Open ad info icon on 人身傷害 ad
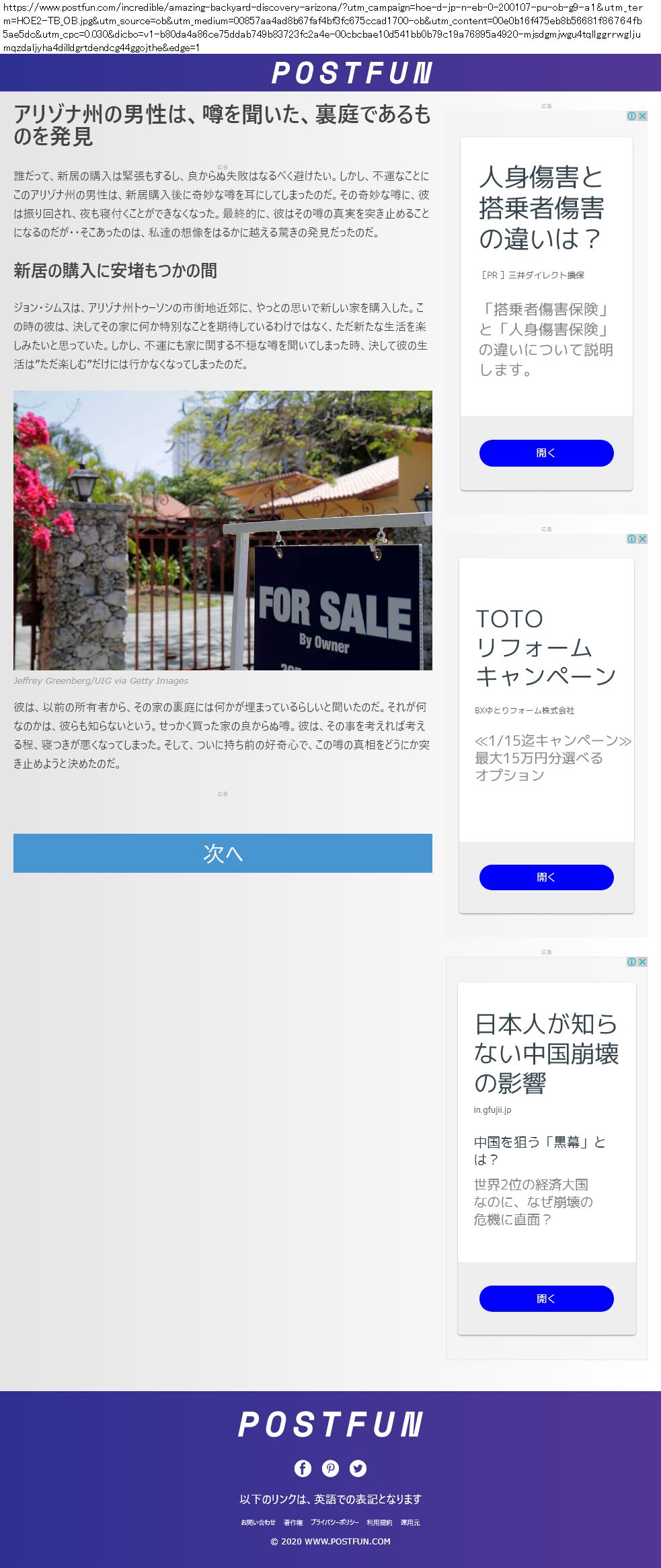Image resolution: width=661 pixels, height=1568 pixels. tap(631, 116)
